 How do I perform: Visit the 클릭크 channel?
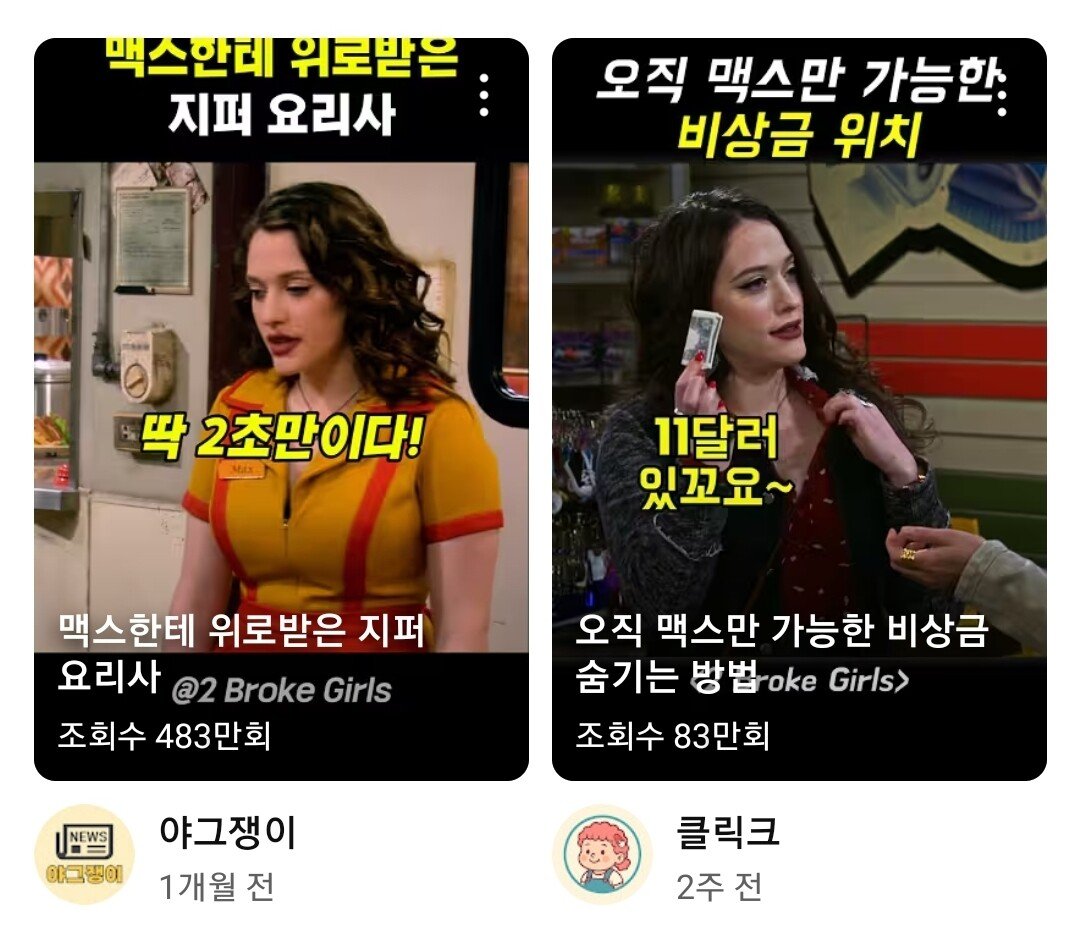point(602,855)
